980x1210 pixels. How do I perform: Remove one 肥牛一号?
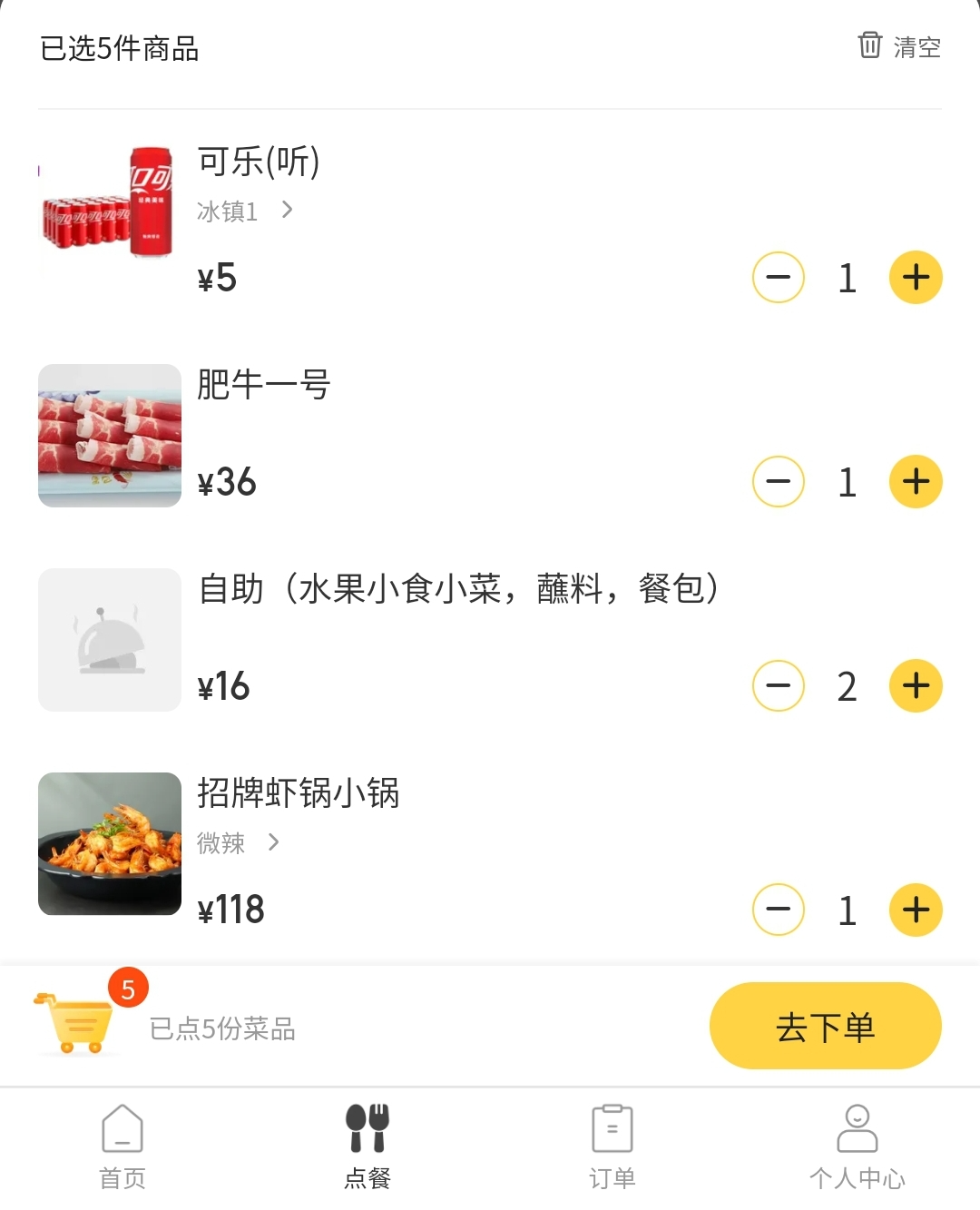[x=779, y=482]
